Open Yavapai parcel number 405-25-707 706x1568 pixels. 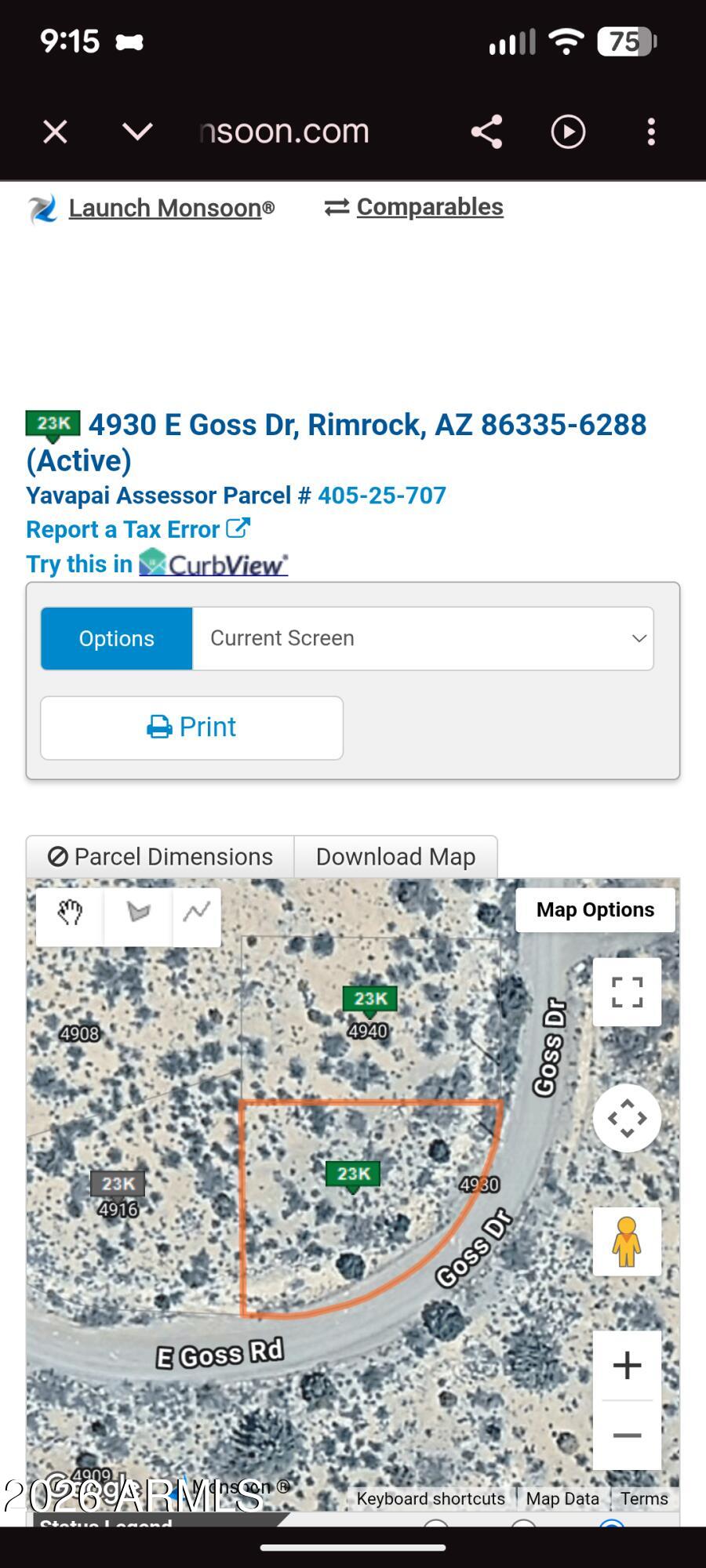pyautogui.click(x=381, y=495)
